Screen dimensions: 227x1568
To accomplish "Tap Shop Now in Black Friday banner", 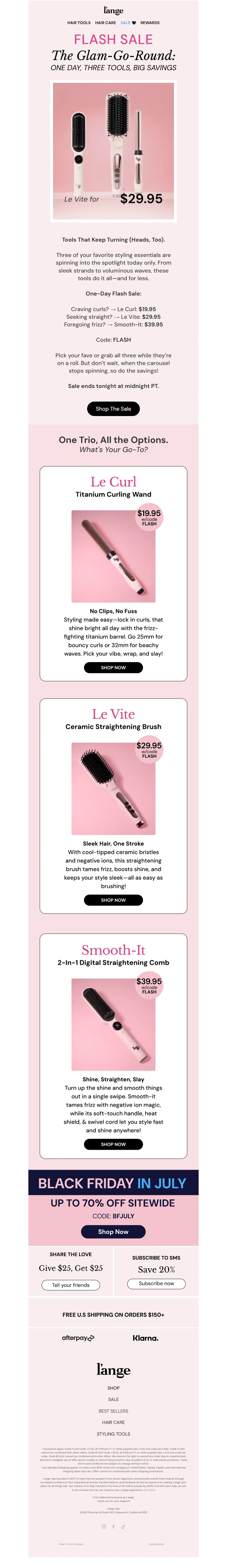I will (x=113, y=1231).
